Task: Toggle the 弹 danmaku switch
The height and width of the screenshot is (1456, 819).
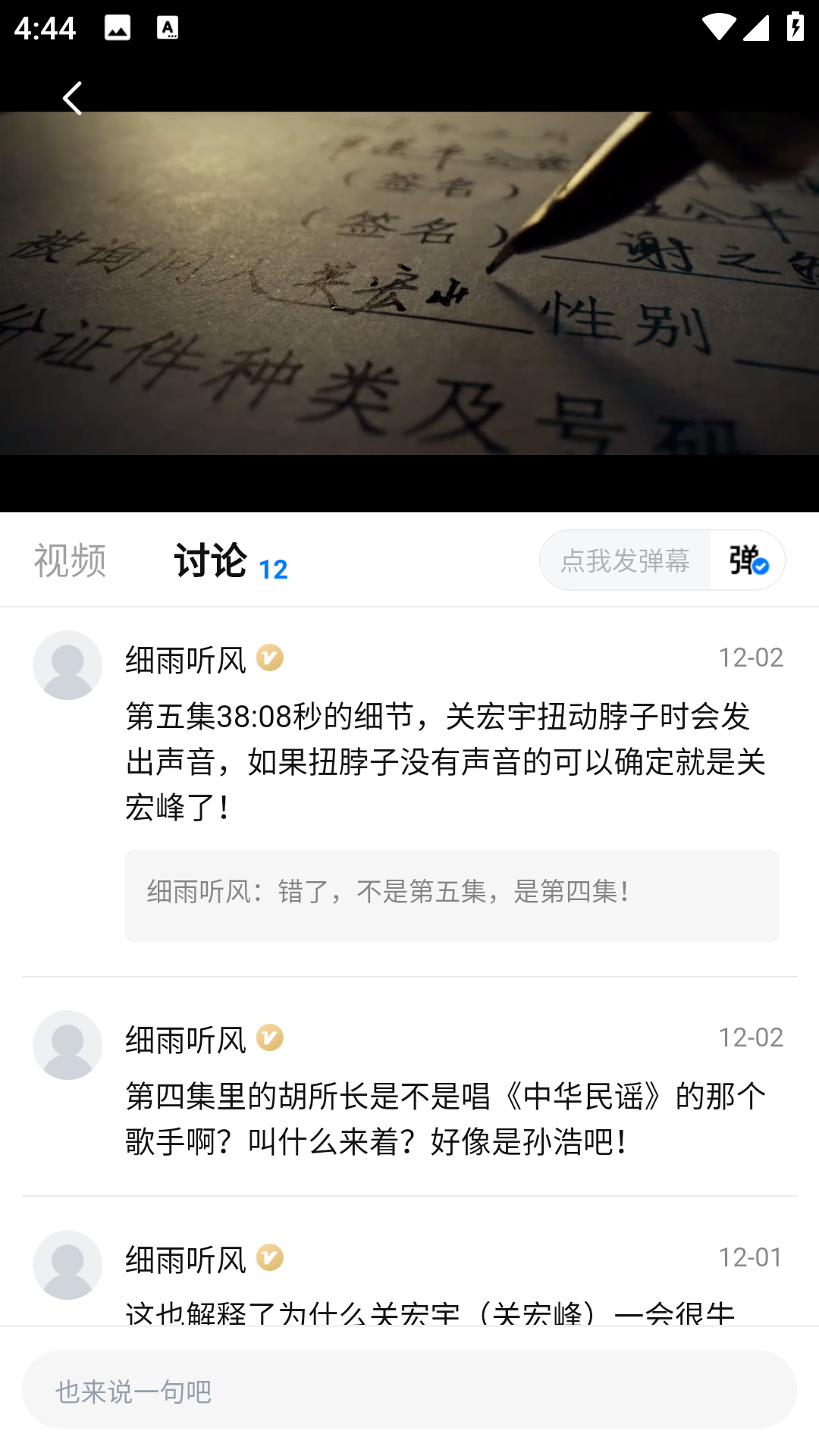Action: [748, 561]
